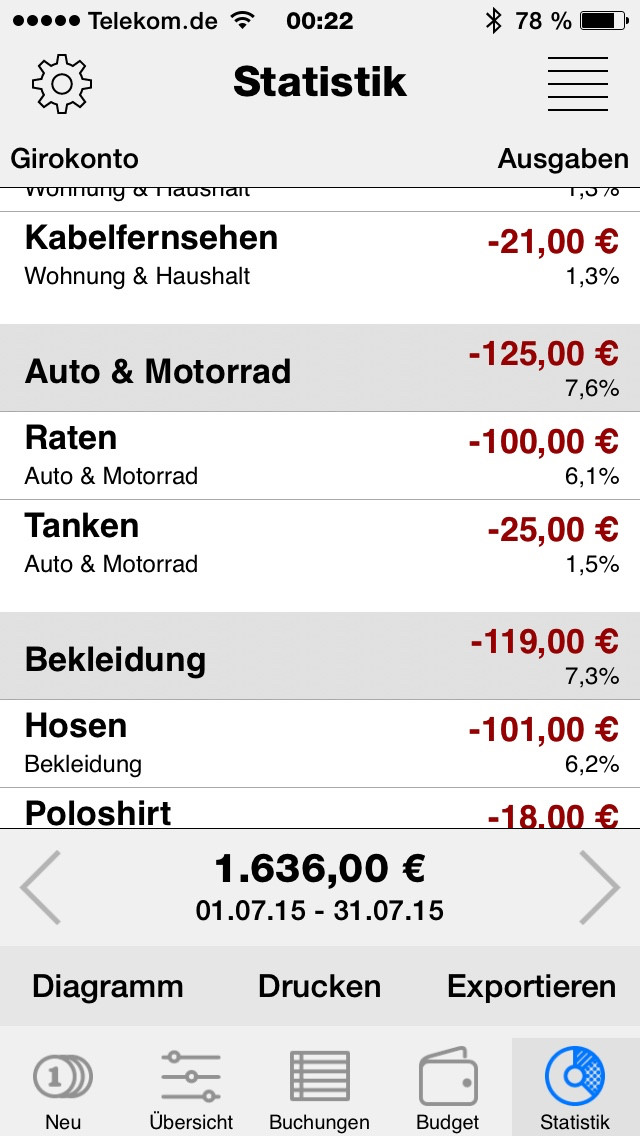The height and width of the screenshot is (1136, 640).
Task: Open the Auto & Motorrad category
Action: (320, 368)
